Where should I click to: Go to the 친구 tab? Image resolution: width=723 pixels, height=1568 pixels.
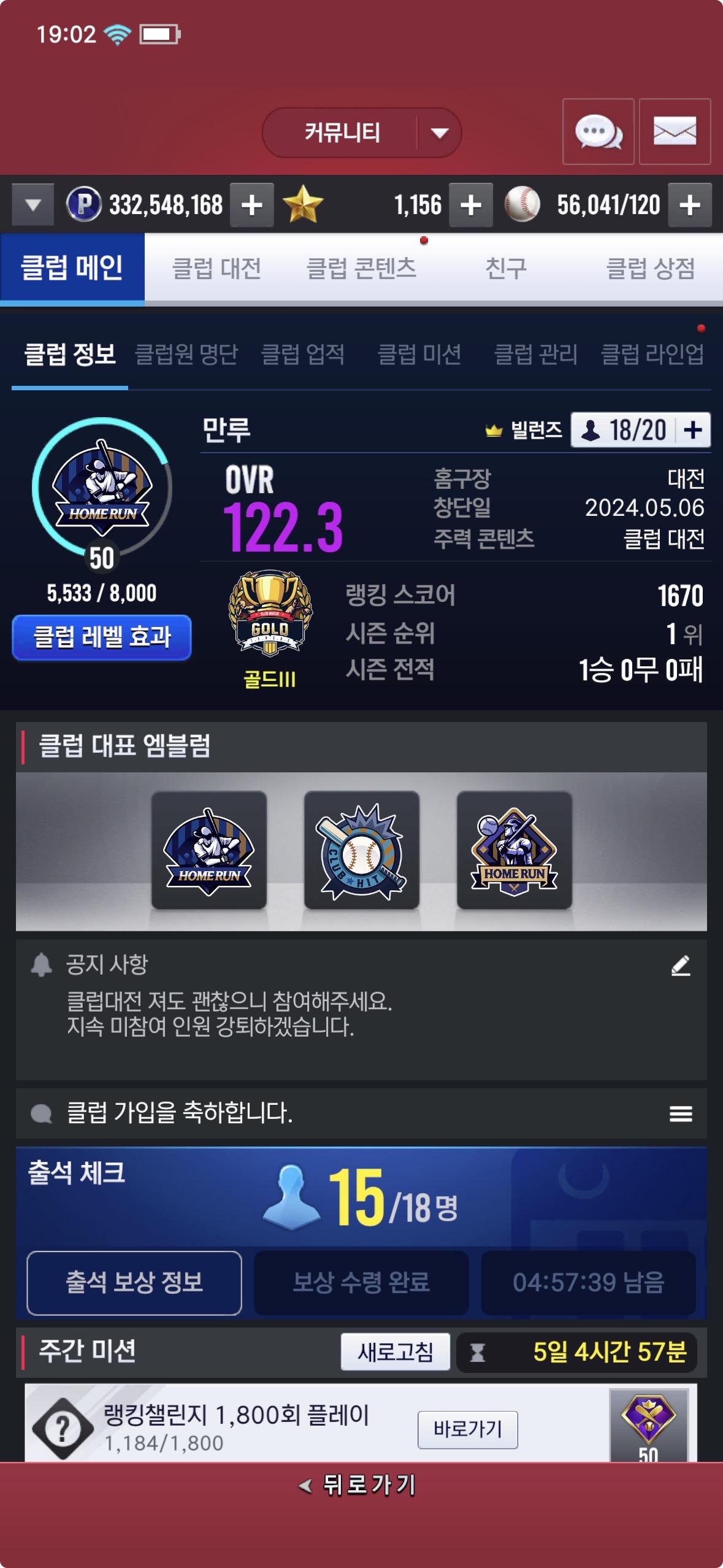tap(506, 269)
